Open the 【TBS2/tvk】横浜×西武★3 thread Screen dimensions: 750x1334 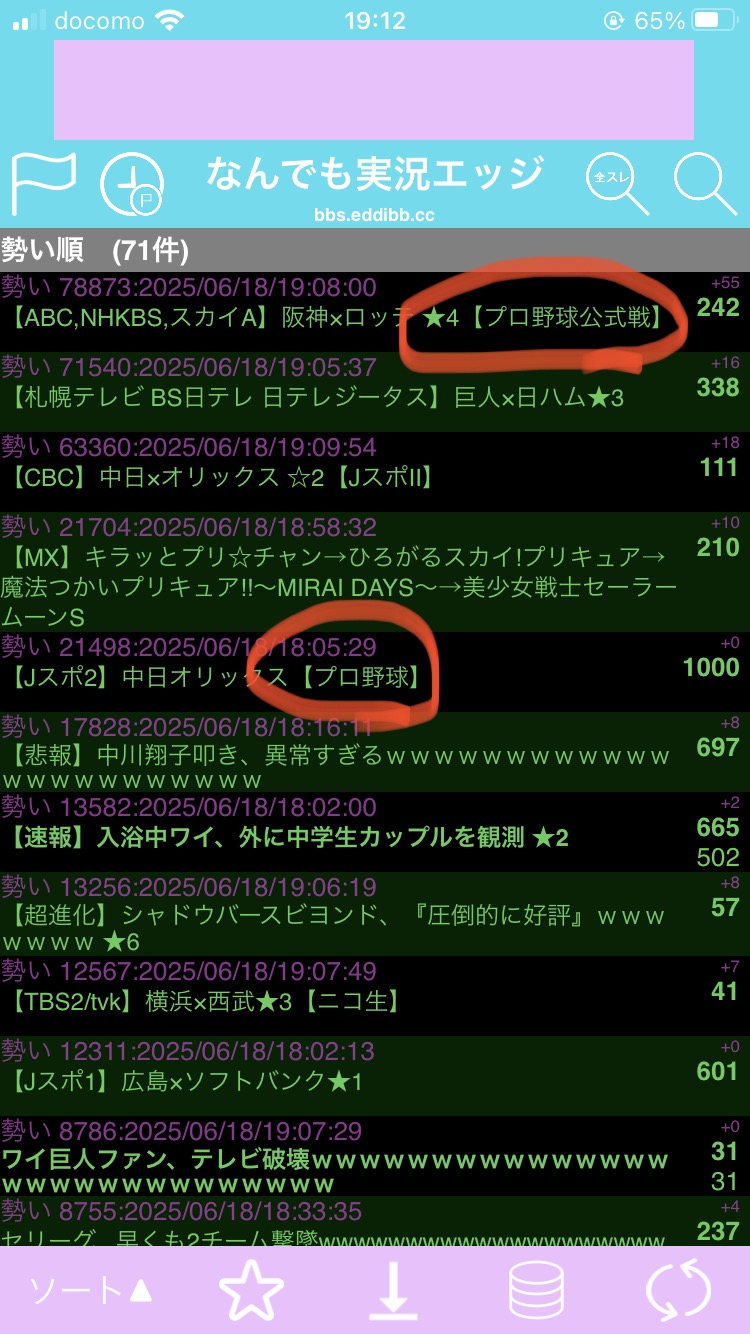(375, 996)
